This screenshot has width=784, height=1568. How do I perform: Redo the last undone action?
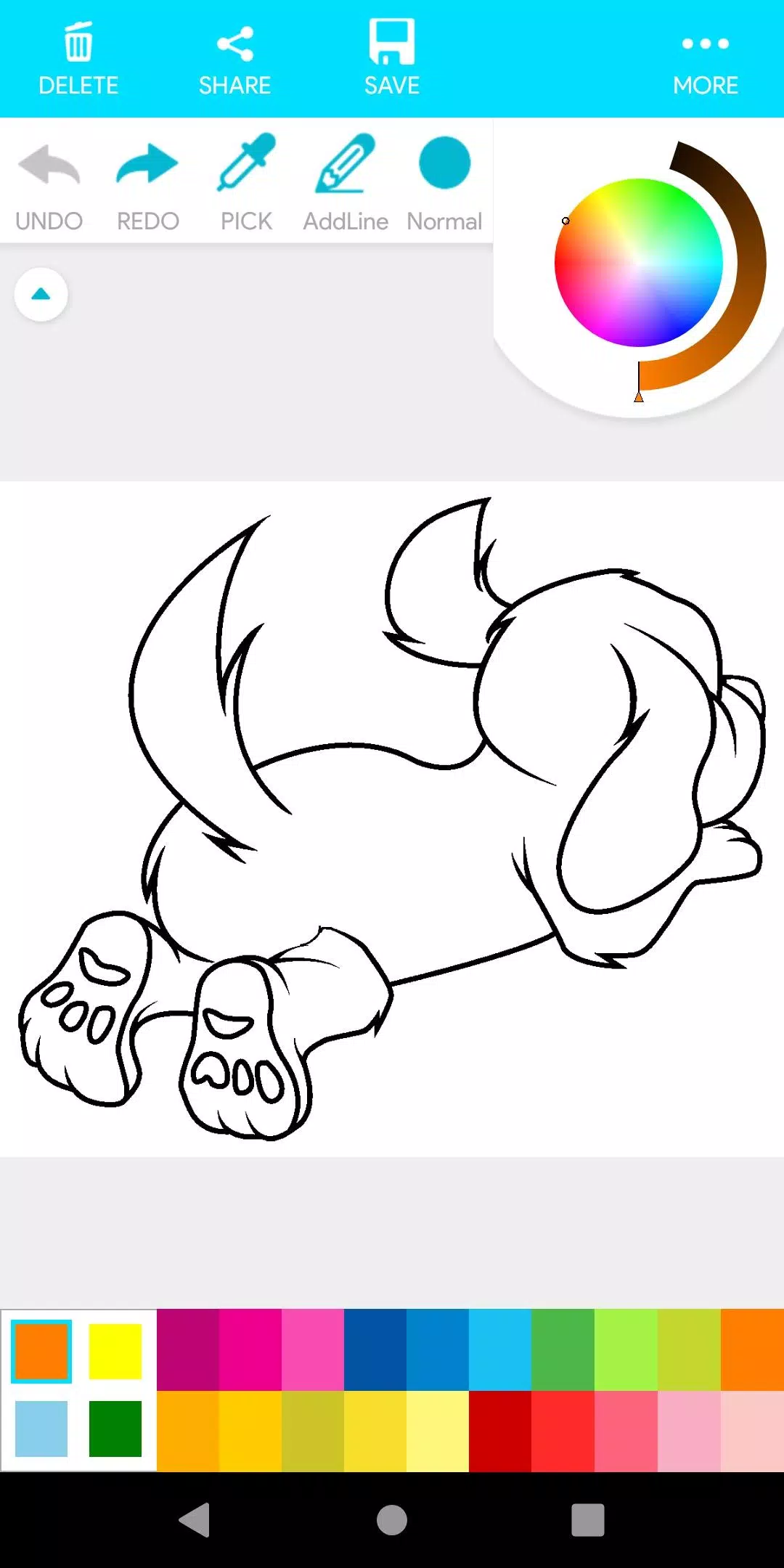click(x=147, y=181)
